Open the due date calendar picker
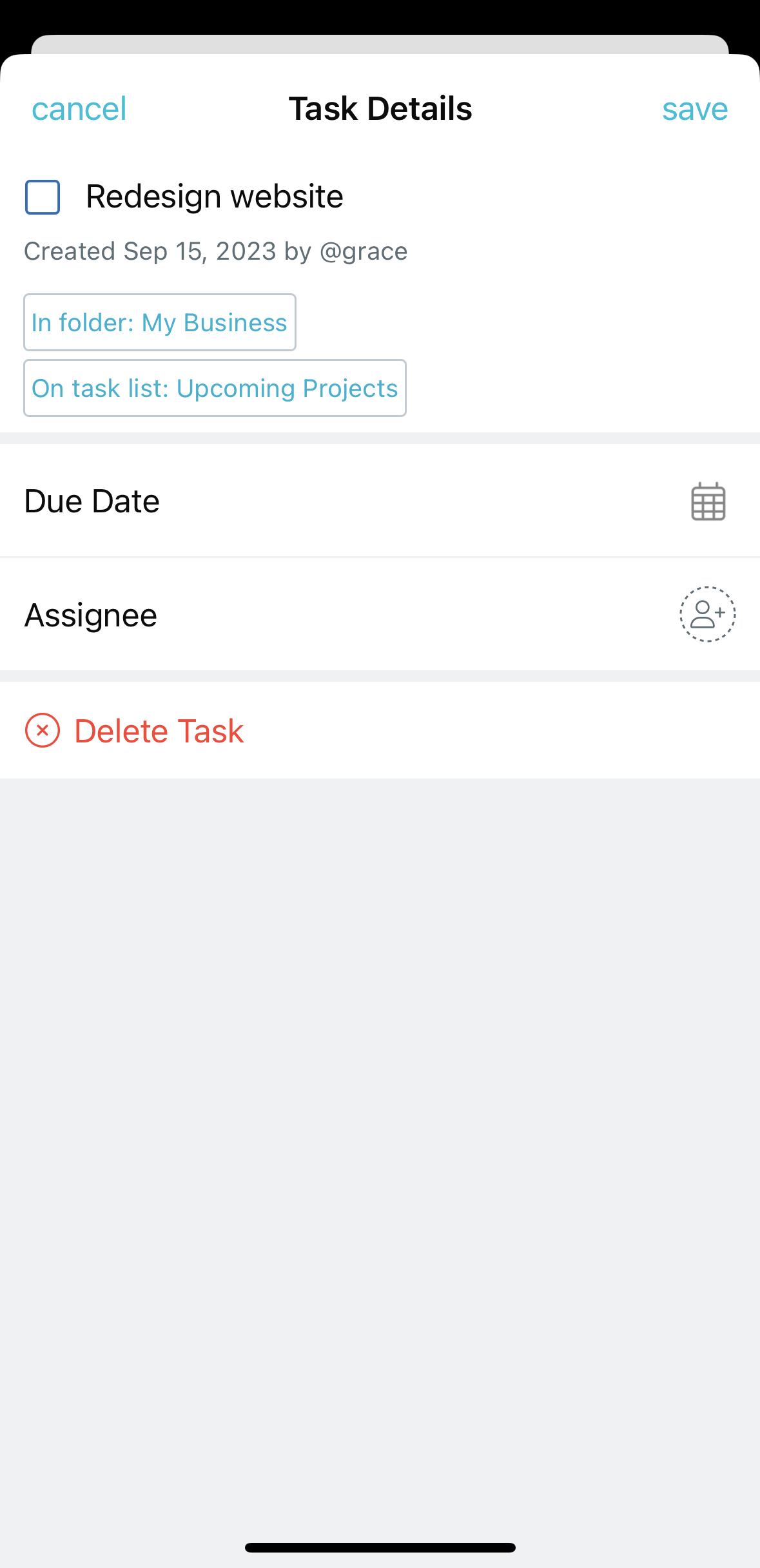 [x=708, y=501]
